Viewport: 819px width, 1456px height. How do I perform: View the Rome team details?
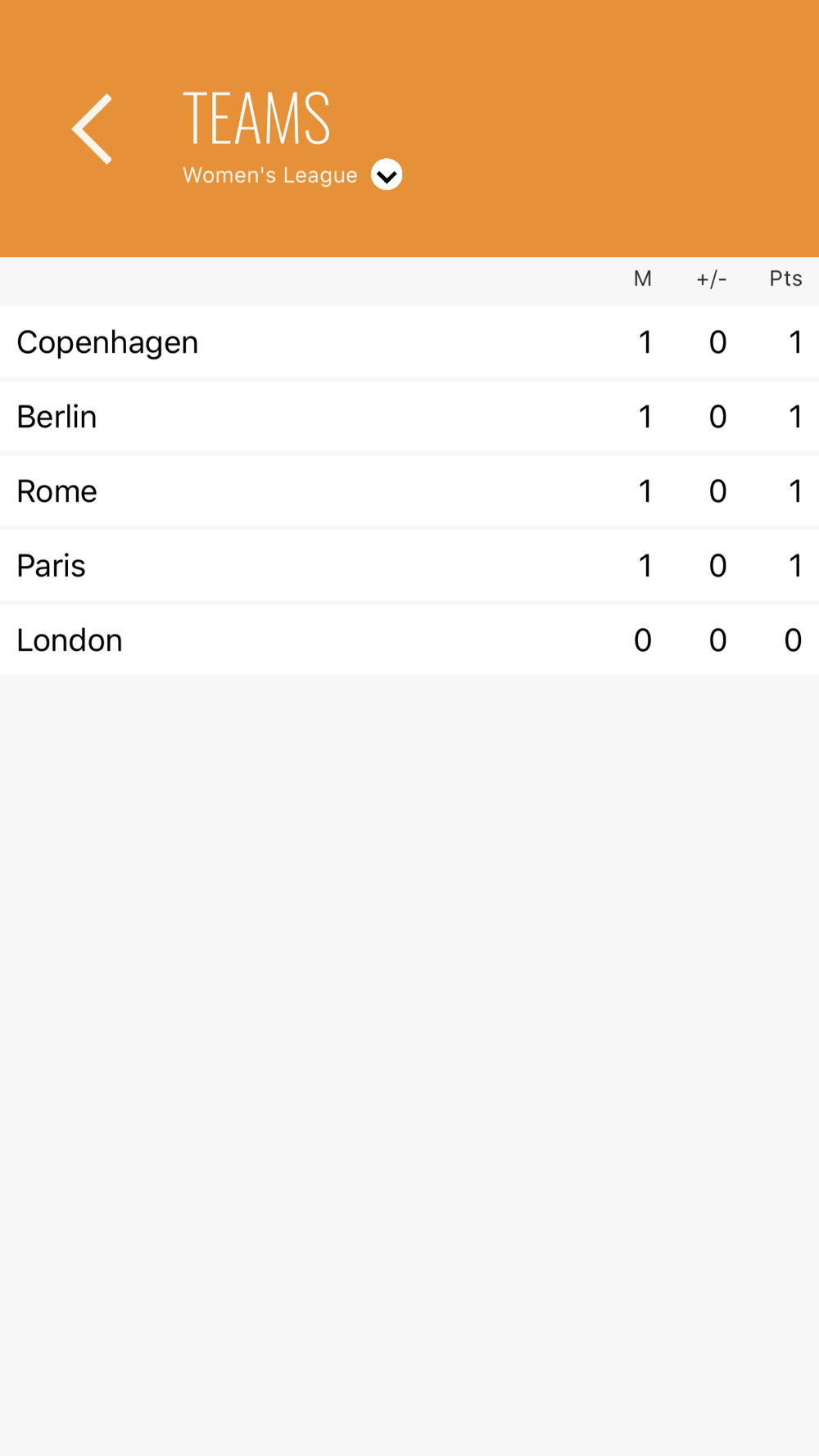(409, 491)
